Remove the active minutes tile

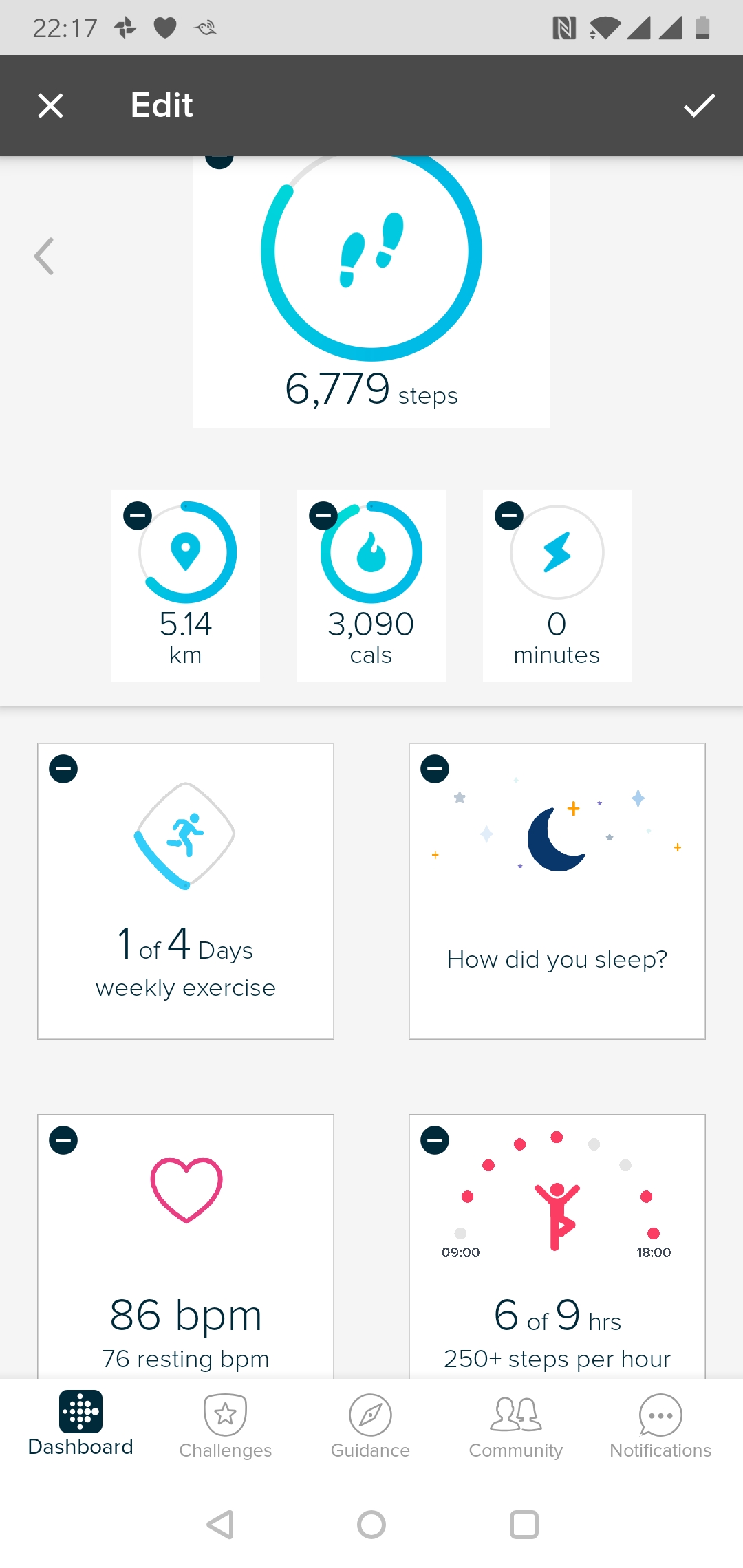509,516
